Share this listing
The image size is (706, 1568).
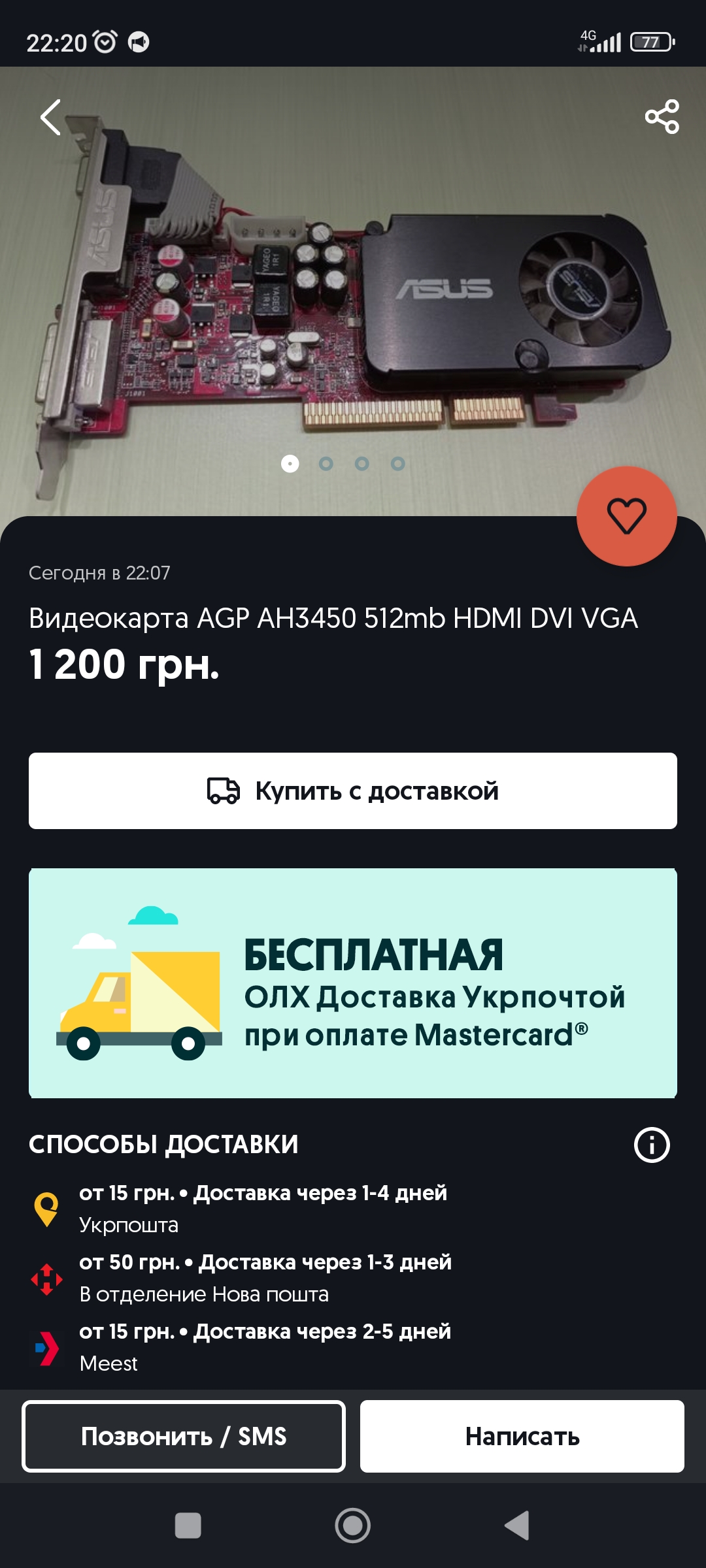tap(662, 117)
